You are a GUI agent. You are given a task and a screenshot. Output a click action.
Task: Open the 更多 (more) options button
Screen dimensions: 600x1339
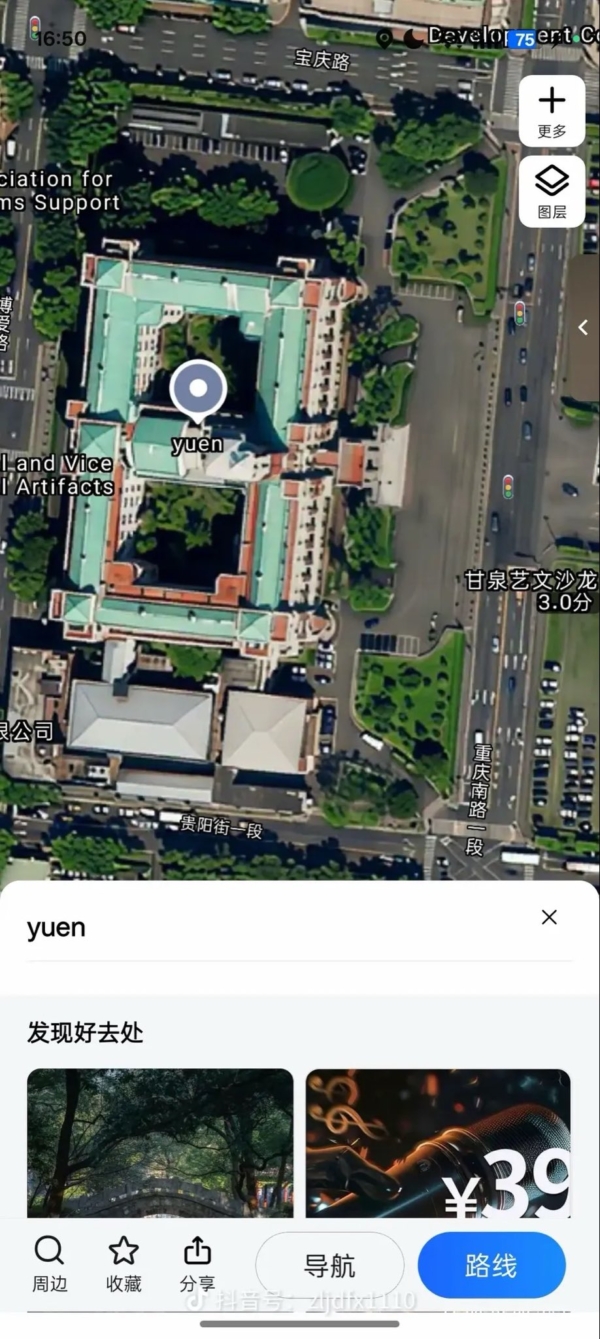[552, 111]
